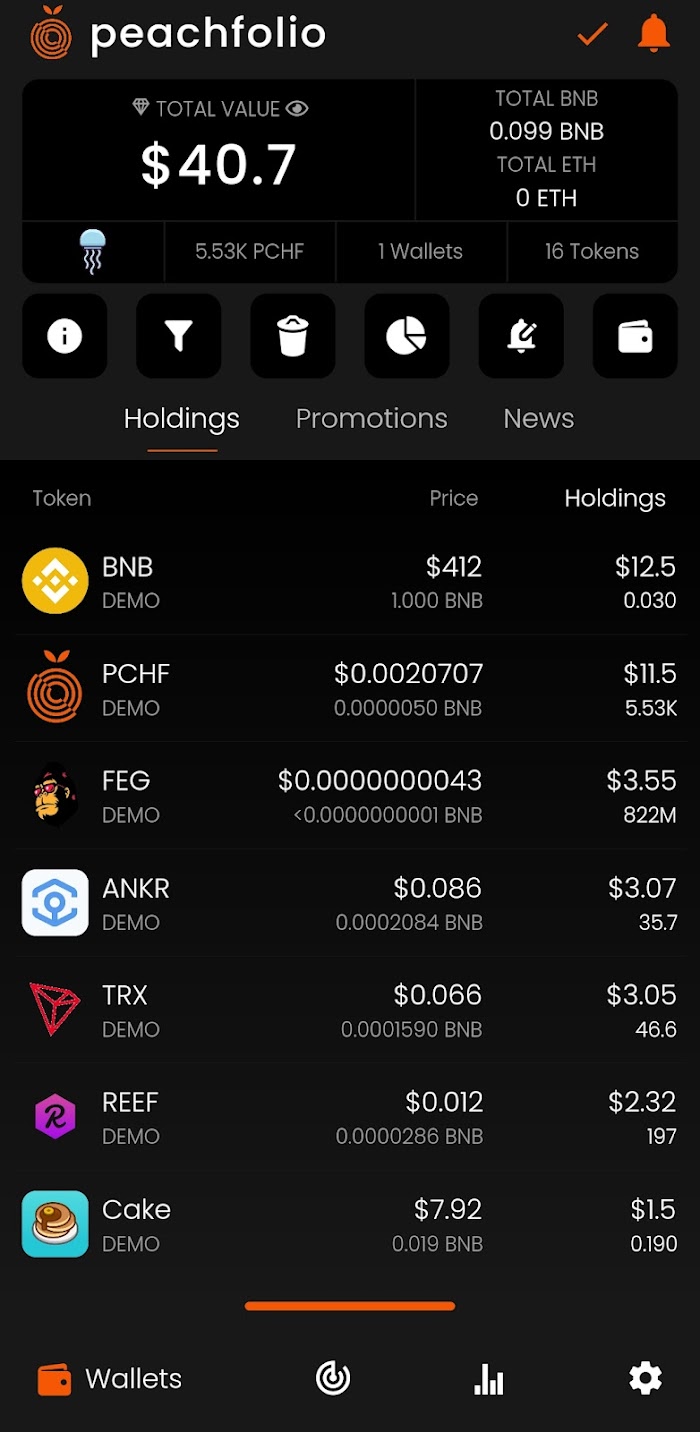Open the settings gear

[x=645, y=1379]
